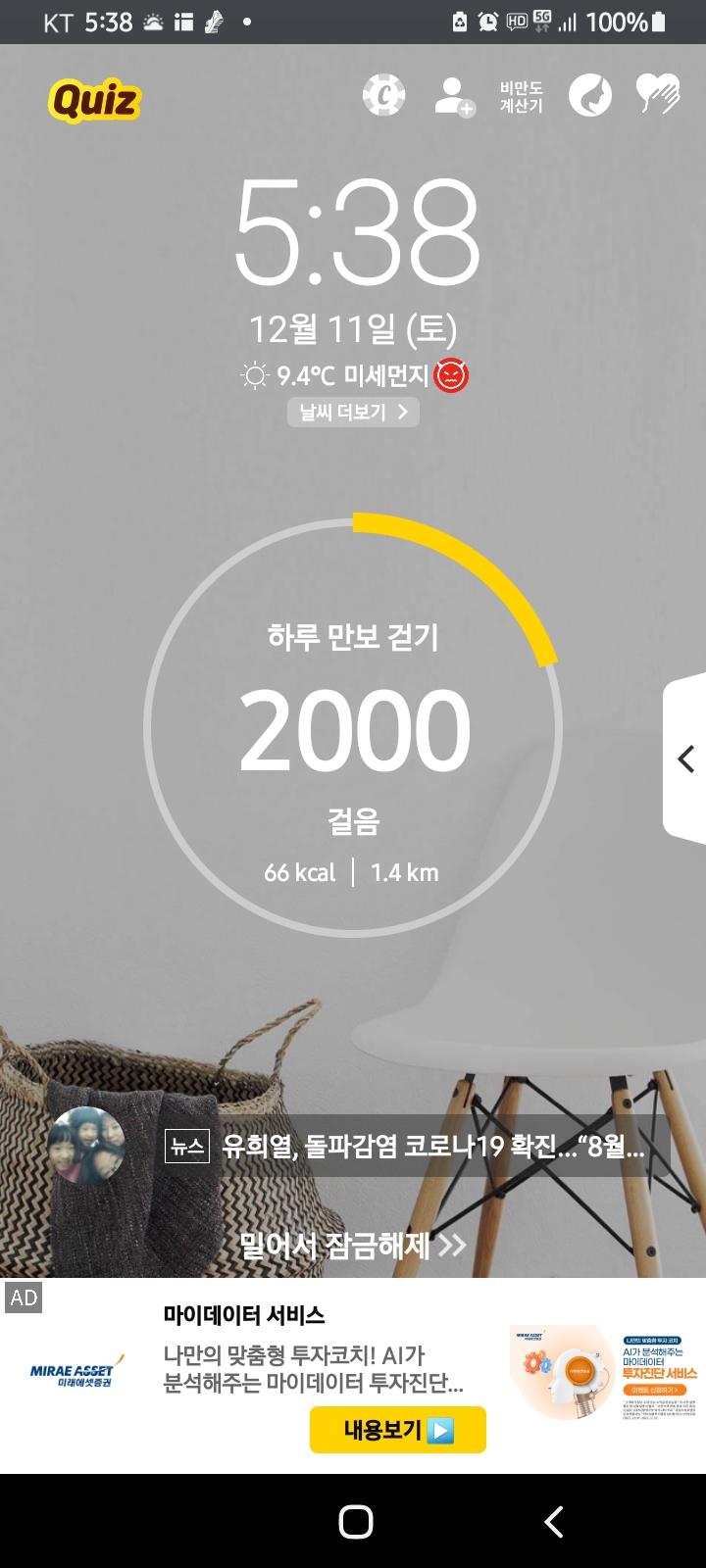Screen dimensions: 706x1568
Task: Tap the heart with hand icon
Action: point(658,95)
